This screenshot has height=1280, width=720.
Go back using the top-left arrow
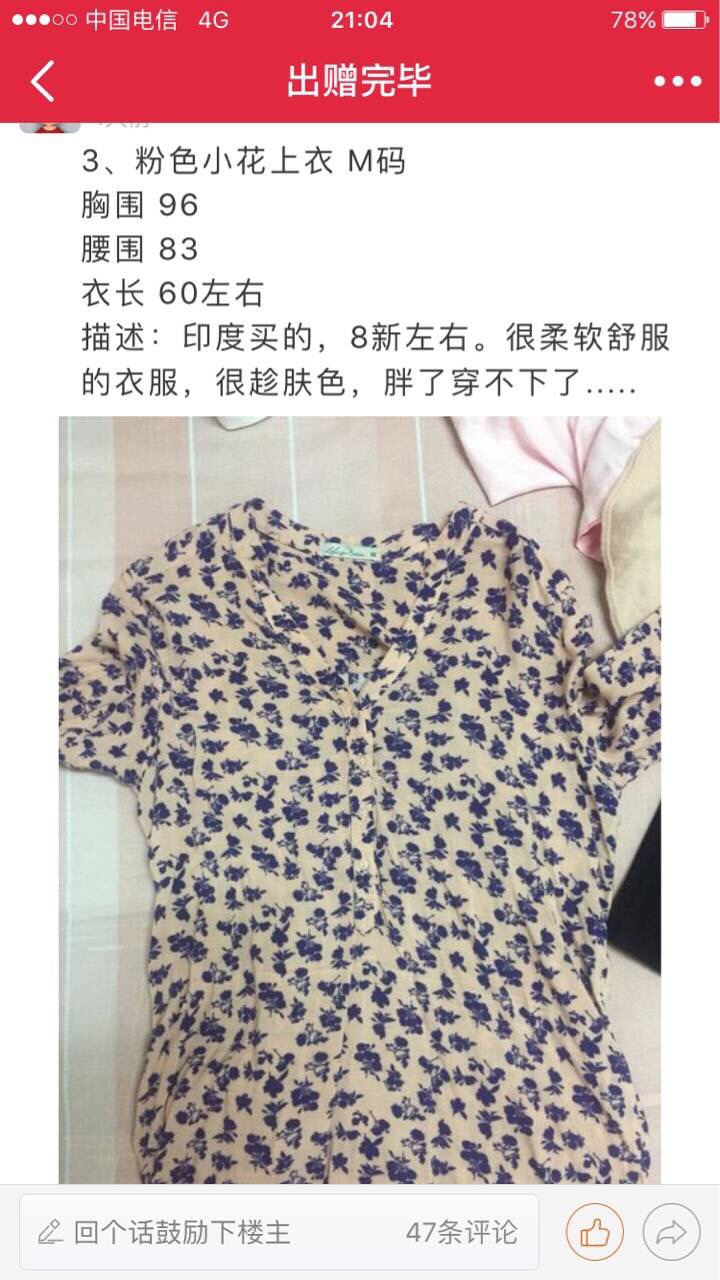pos(43,81)
